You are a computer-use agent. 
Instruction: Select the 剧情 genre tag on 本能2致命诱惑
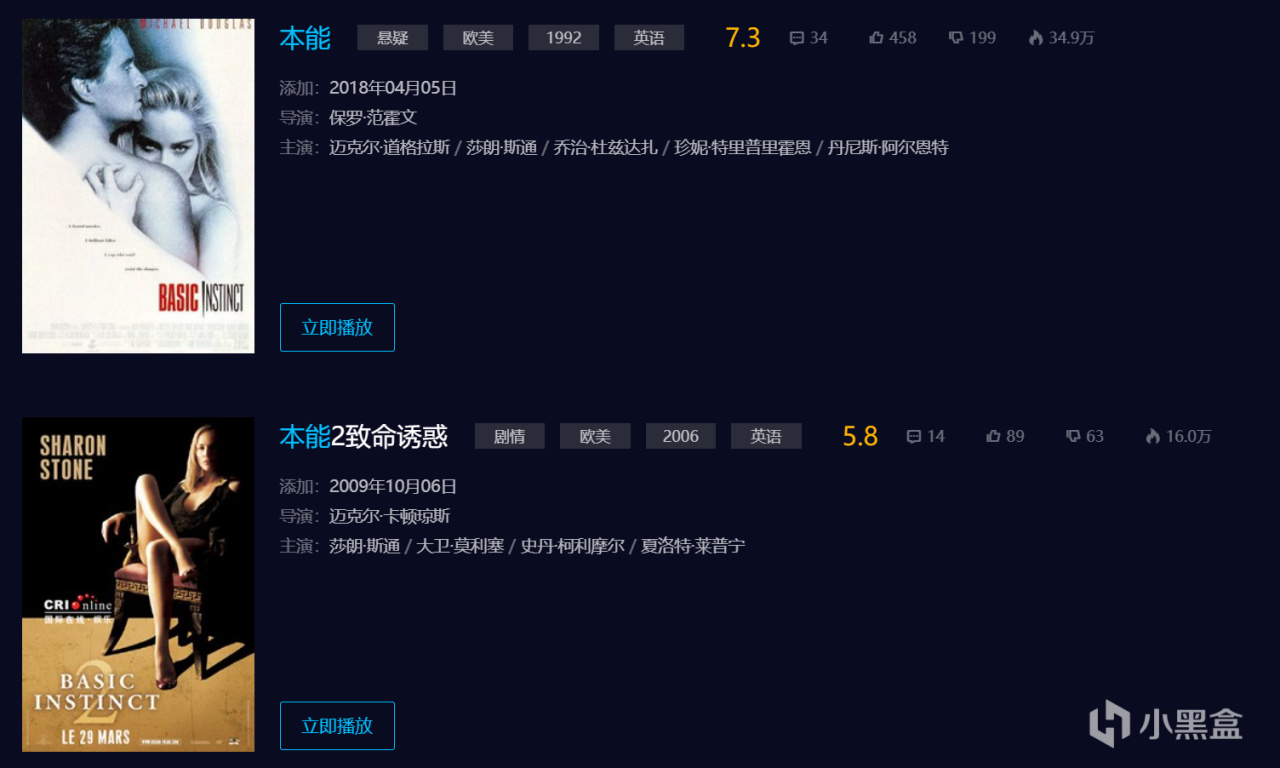point(509,436)
